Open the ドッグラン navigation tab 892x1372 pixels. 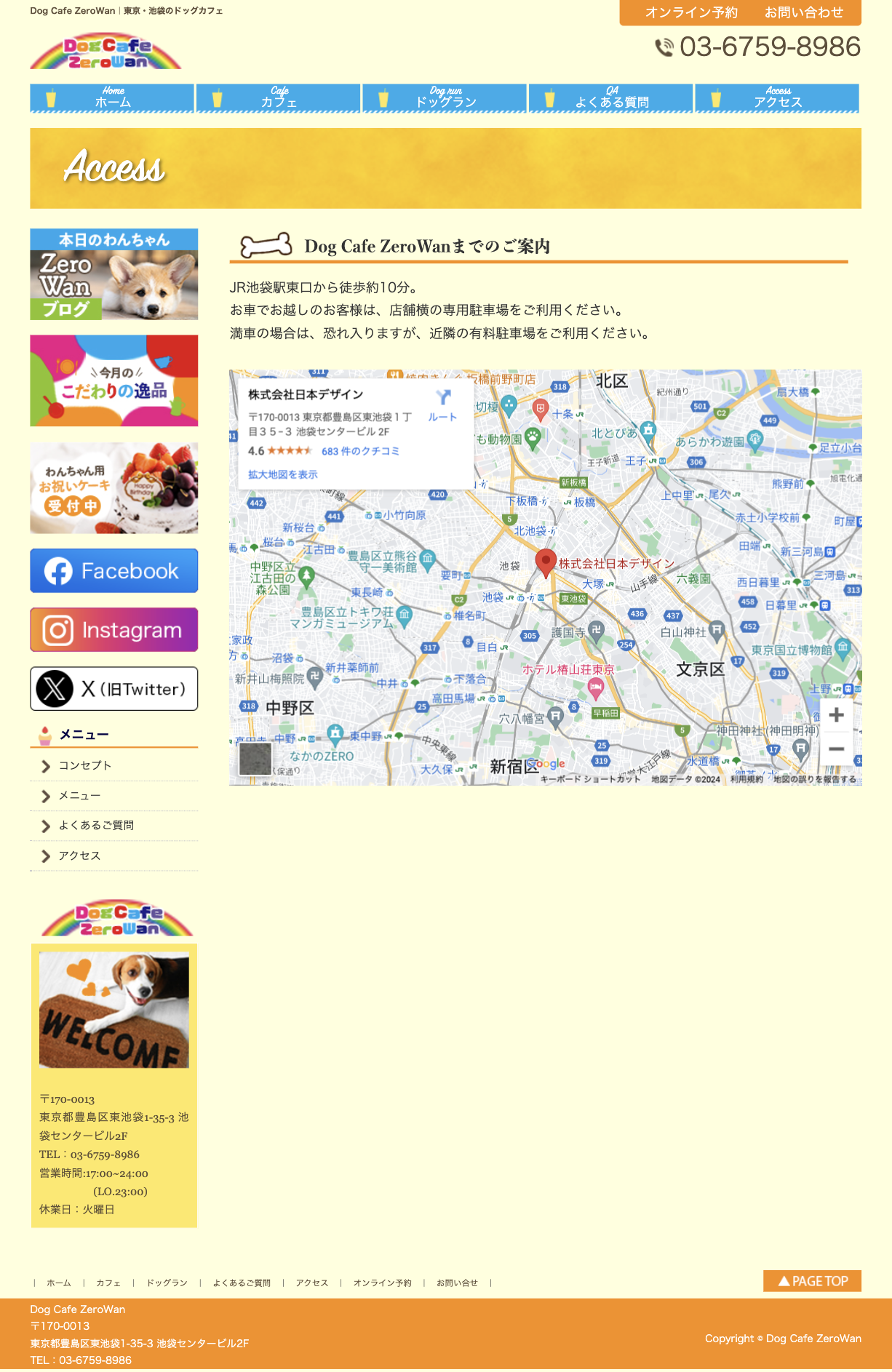445,98
